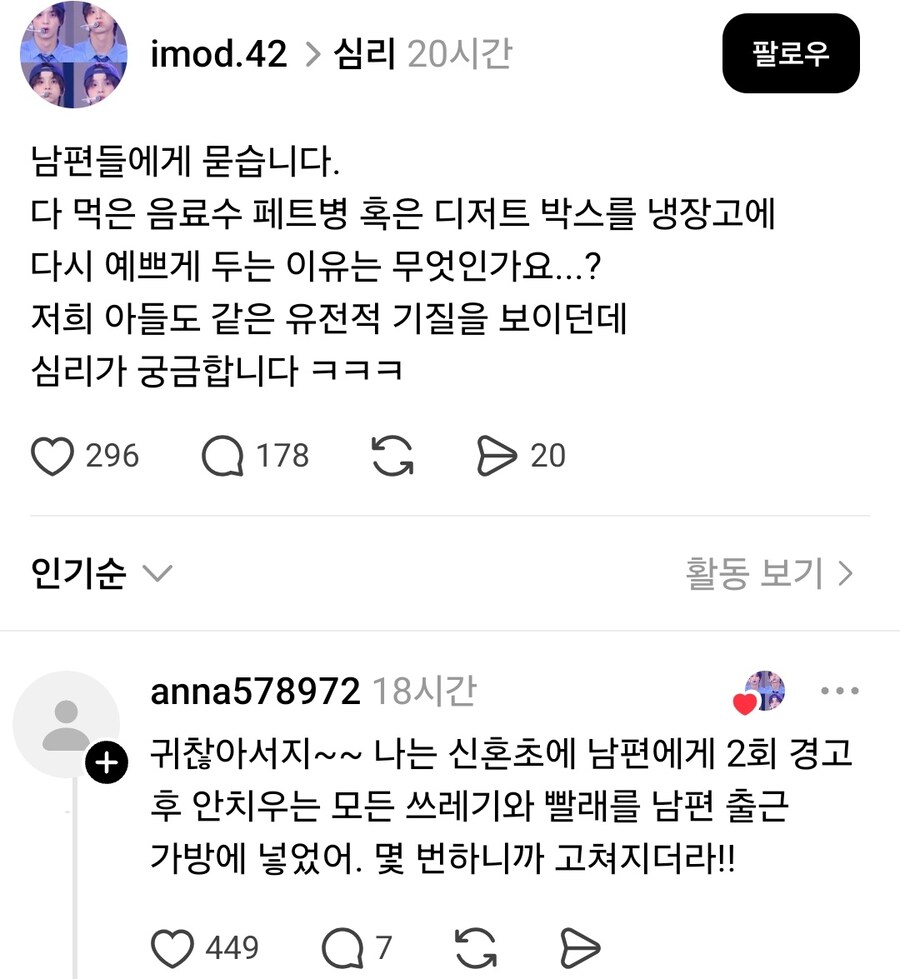
Task: Expand the 인기순 sort dropdown
Action: 102,573
